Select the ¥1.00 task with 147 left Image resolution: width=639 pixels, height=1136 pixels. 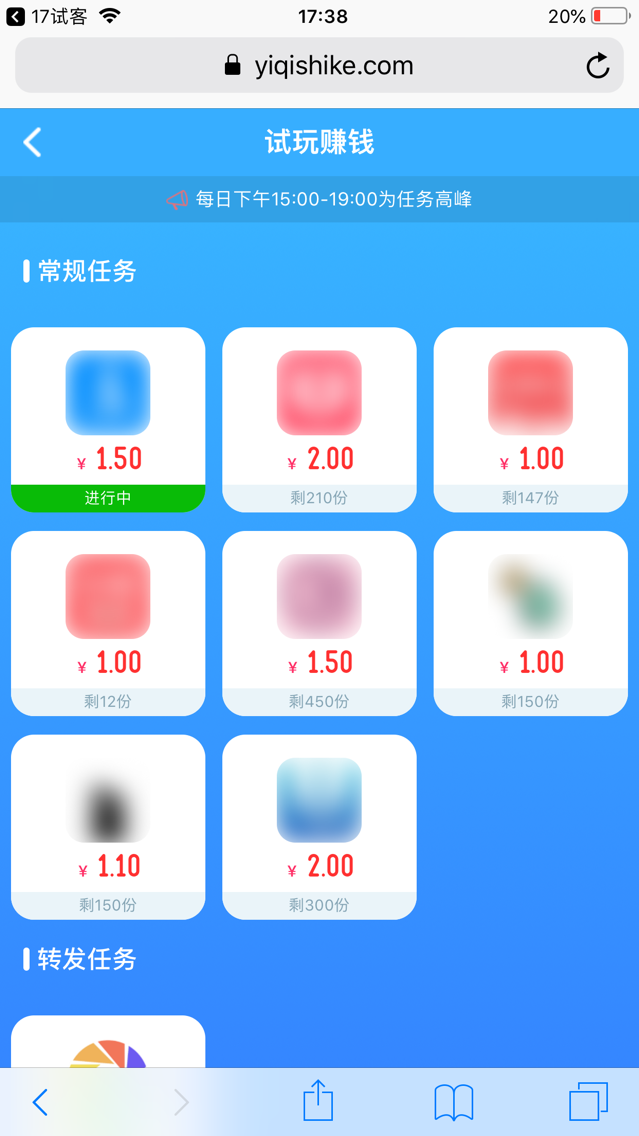click(530, 419)
